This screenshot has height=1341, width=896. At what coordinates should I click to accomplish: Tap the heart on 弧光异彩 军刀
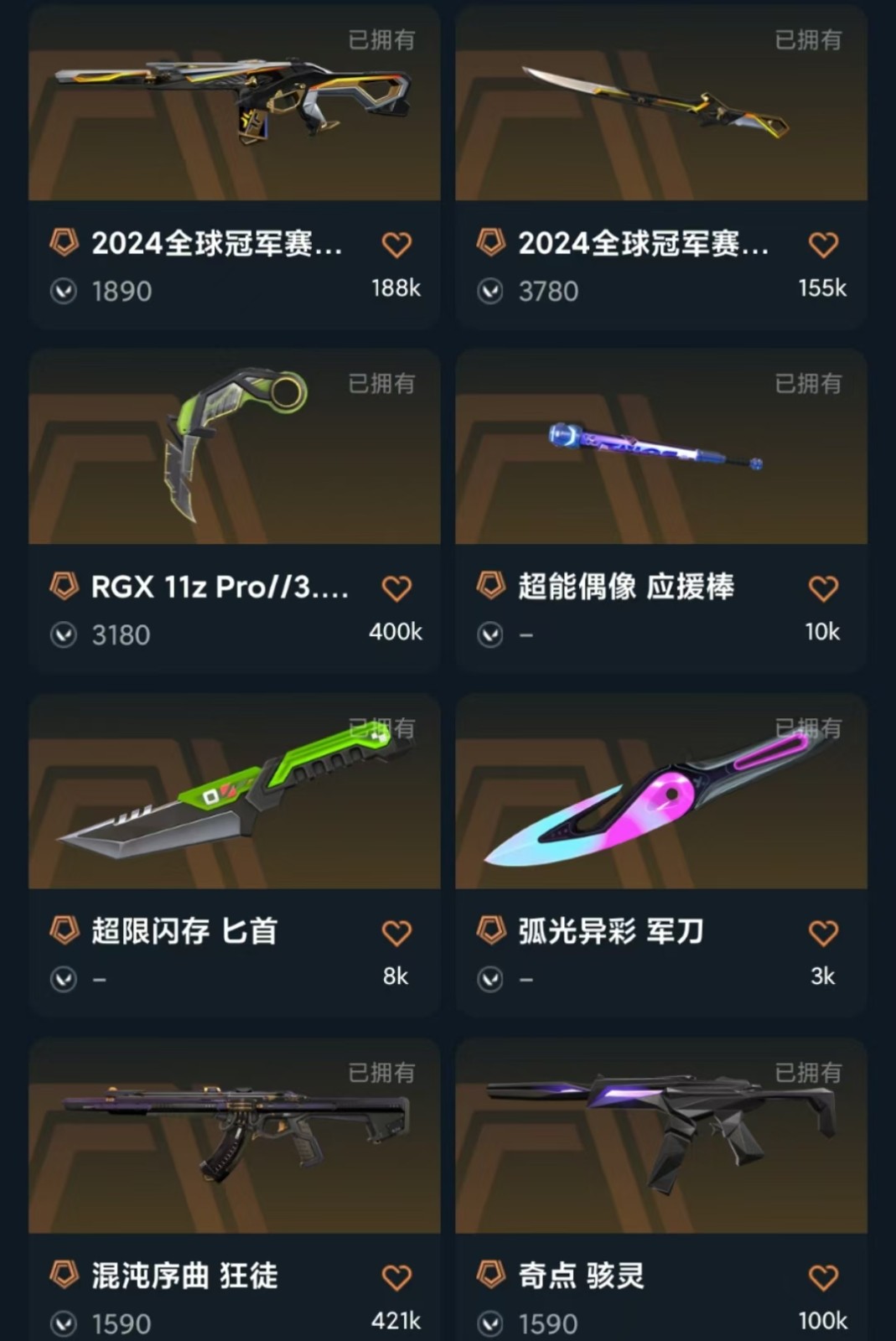[823, 933]
